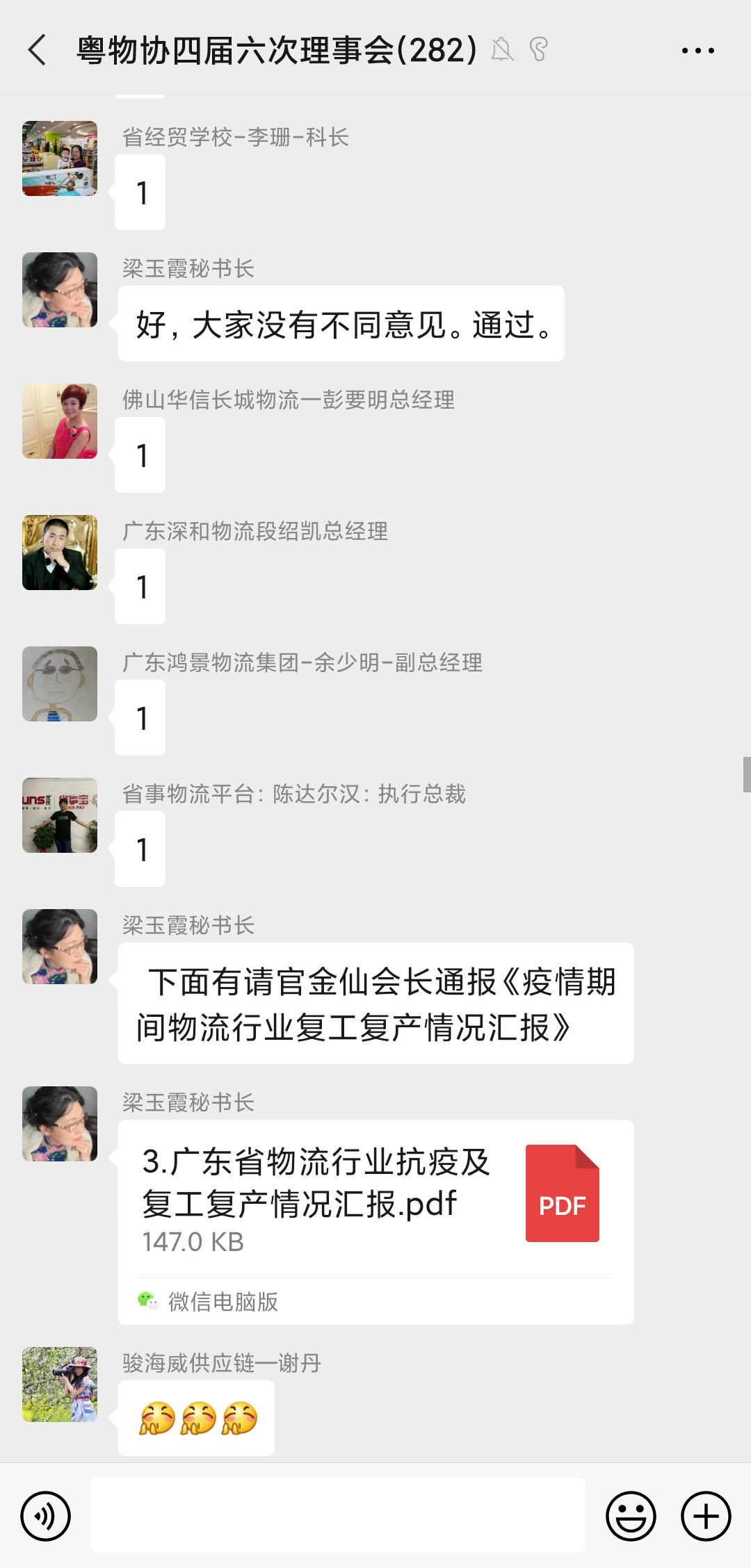Open the plus attachment menu

pyautogui.click(x=706, y=1516)
